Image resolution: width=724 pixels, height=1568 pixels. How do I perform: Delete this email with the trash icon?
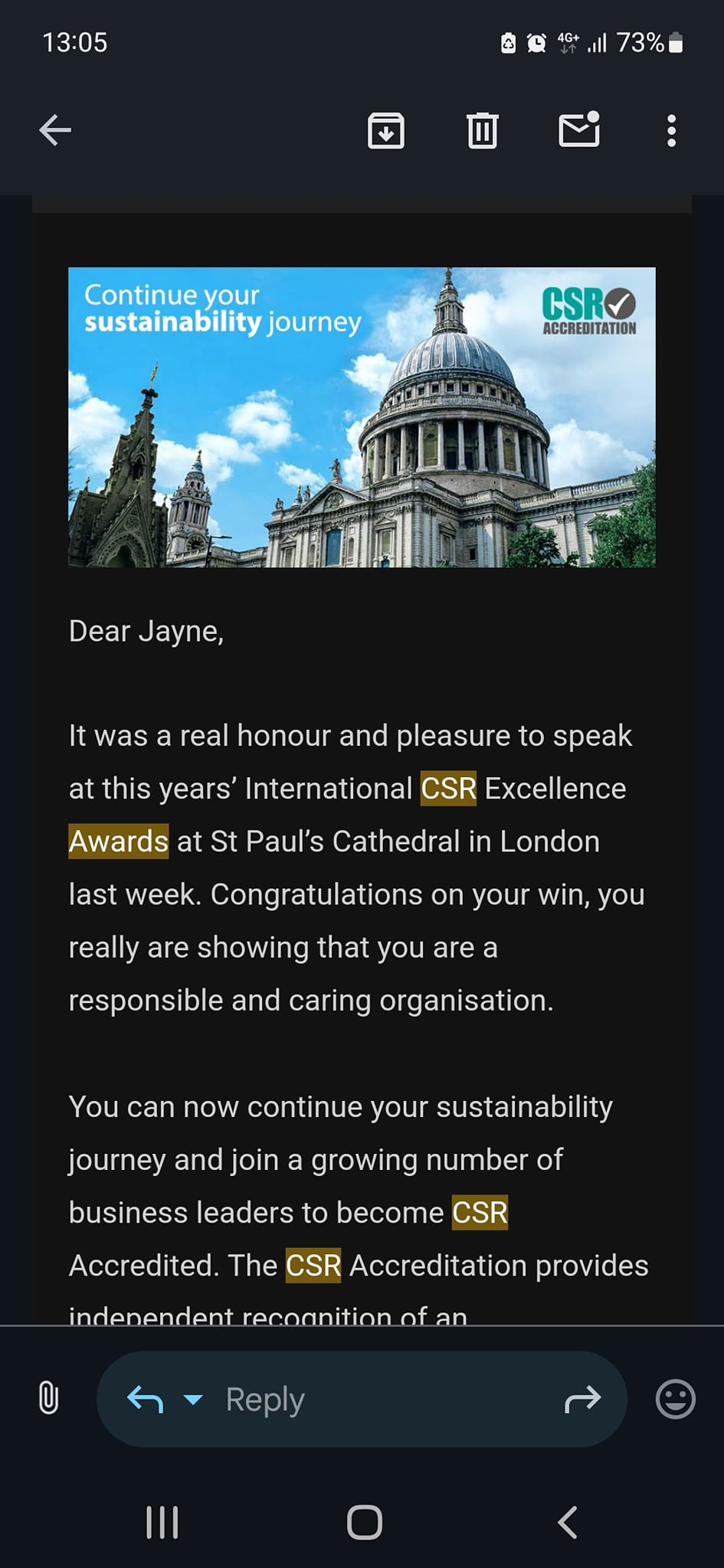(x=483, y=130)
